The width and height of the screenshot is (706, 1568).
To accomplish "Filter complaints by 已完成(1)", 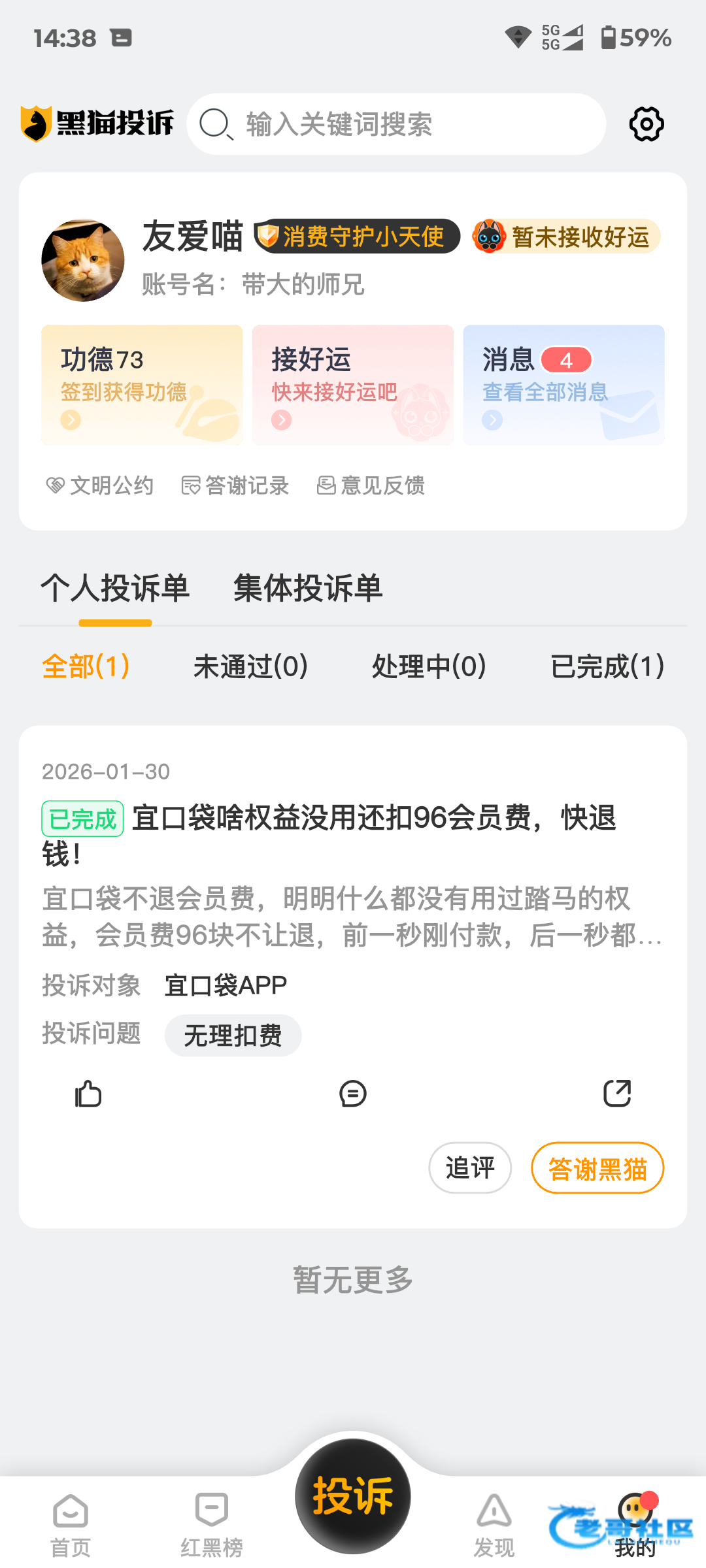I will click(607, 666).
